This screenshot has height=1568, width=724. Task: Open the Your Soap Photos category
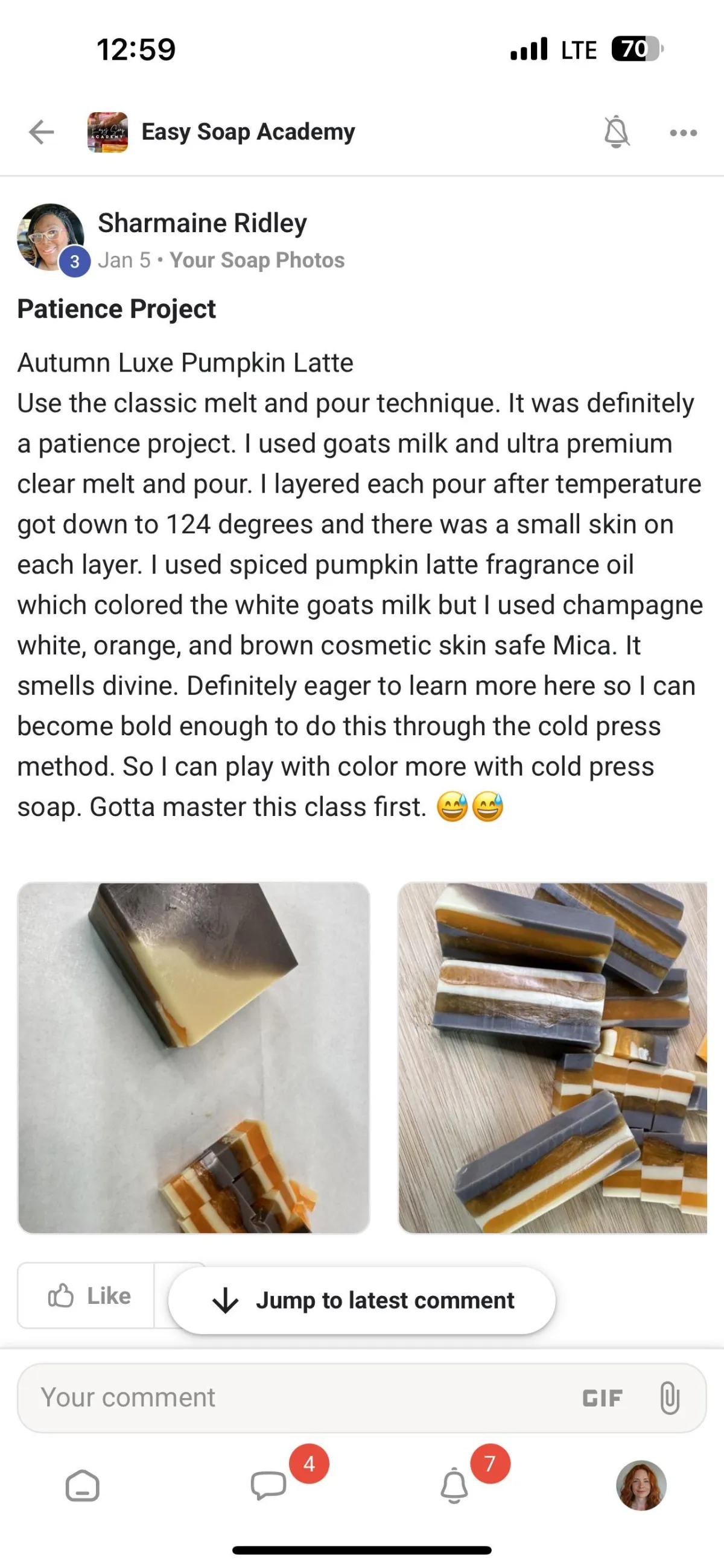coord(257,260)
